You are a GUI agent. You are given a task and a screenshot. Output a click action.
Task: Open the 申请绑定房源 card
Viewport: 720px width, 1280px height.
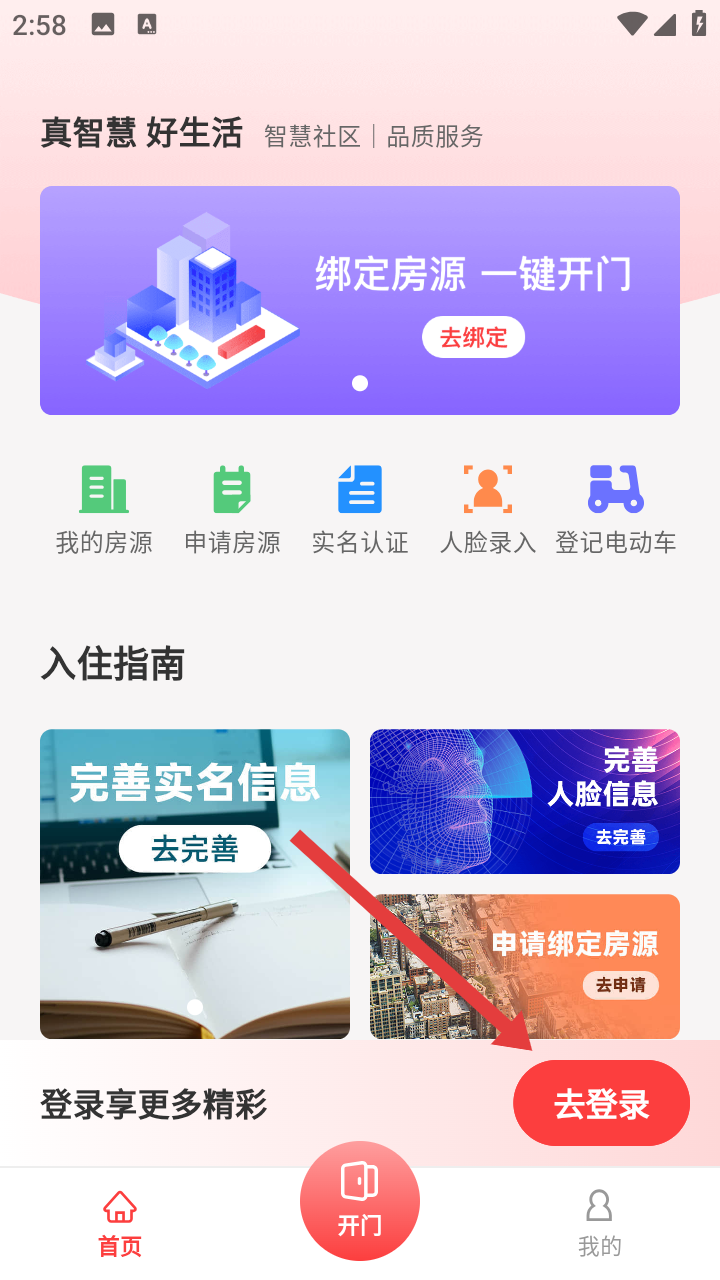point(525,966)
